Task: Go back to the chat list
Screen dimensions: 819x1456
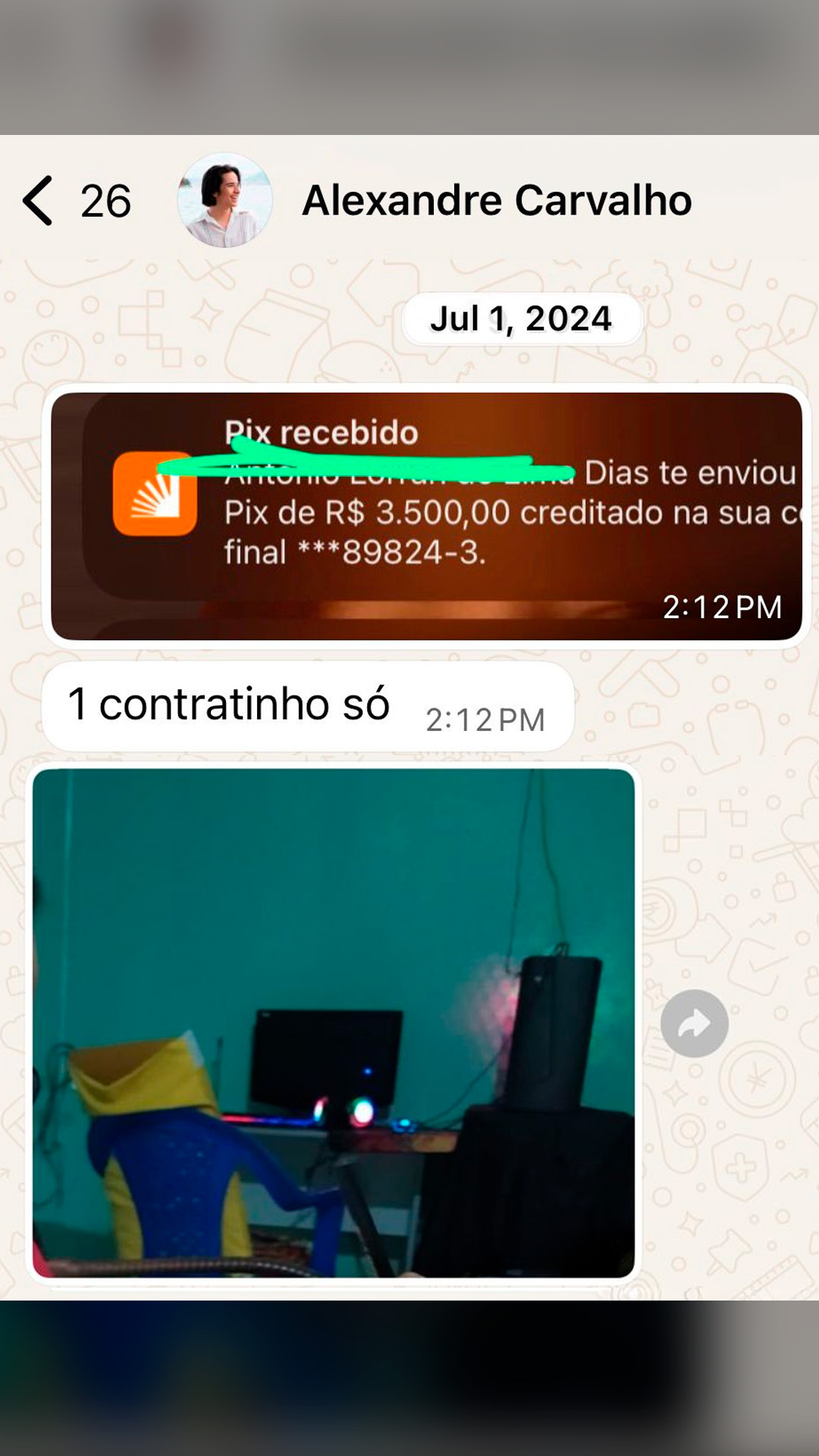Action: coord(39,201)
